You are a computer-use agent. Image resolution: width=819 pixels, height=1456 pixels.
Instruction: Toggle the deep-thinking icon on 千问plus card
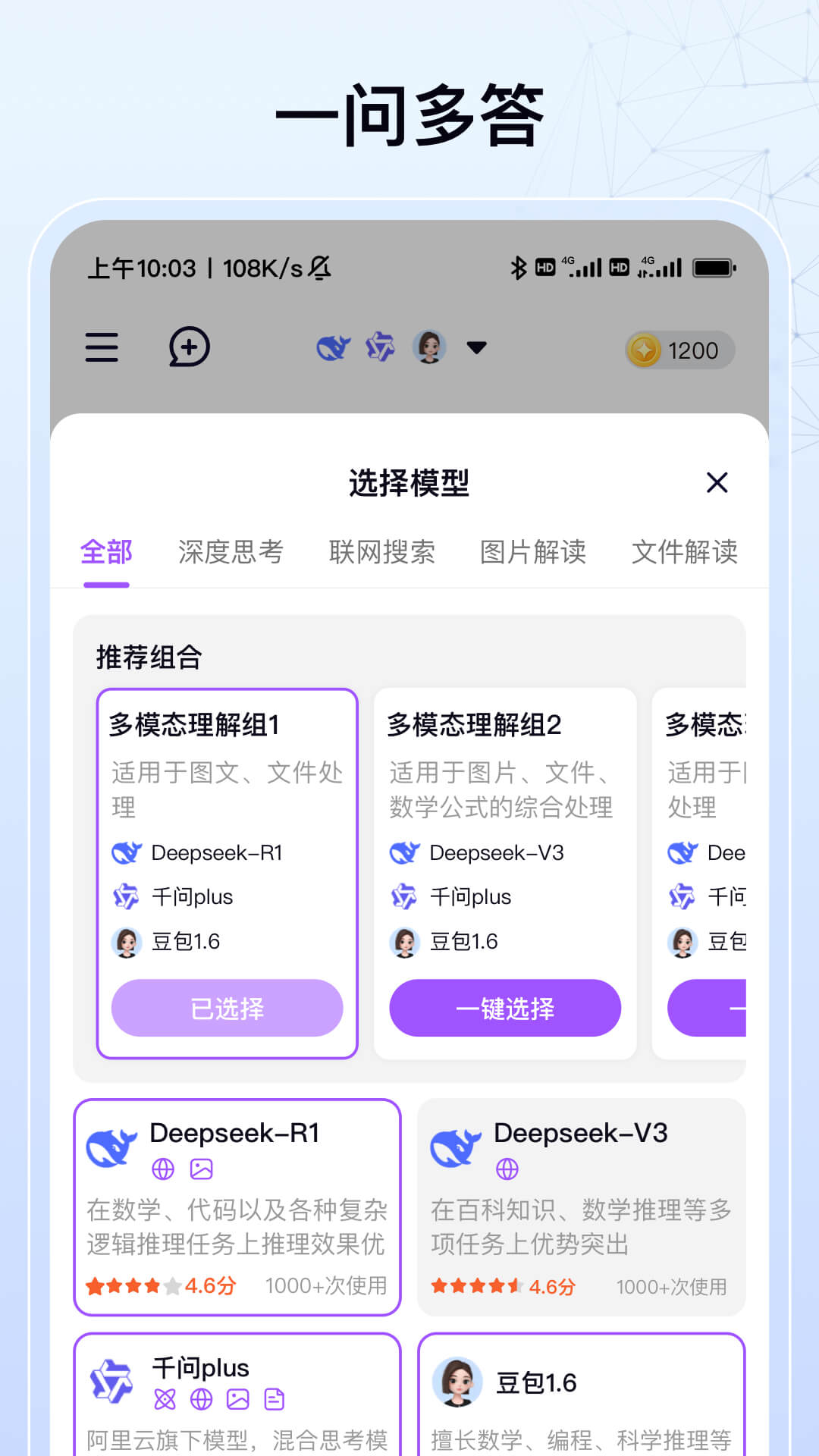click(165, 1400)
